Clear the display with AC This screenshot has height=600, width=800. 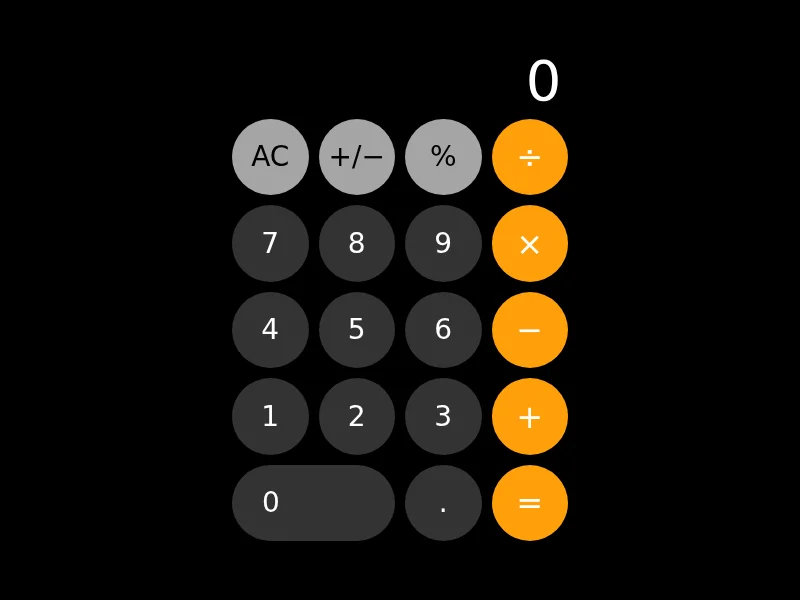coord(270,157)
